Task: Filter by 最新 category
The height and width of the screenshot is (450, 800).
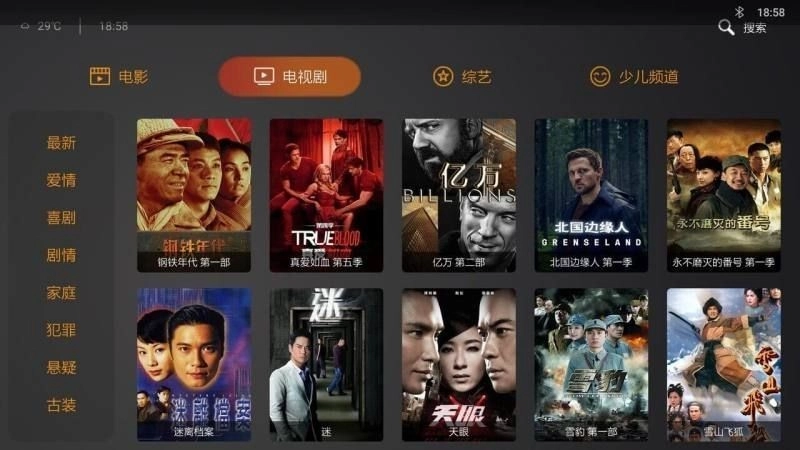Action: click(x=61, y=143)
